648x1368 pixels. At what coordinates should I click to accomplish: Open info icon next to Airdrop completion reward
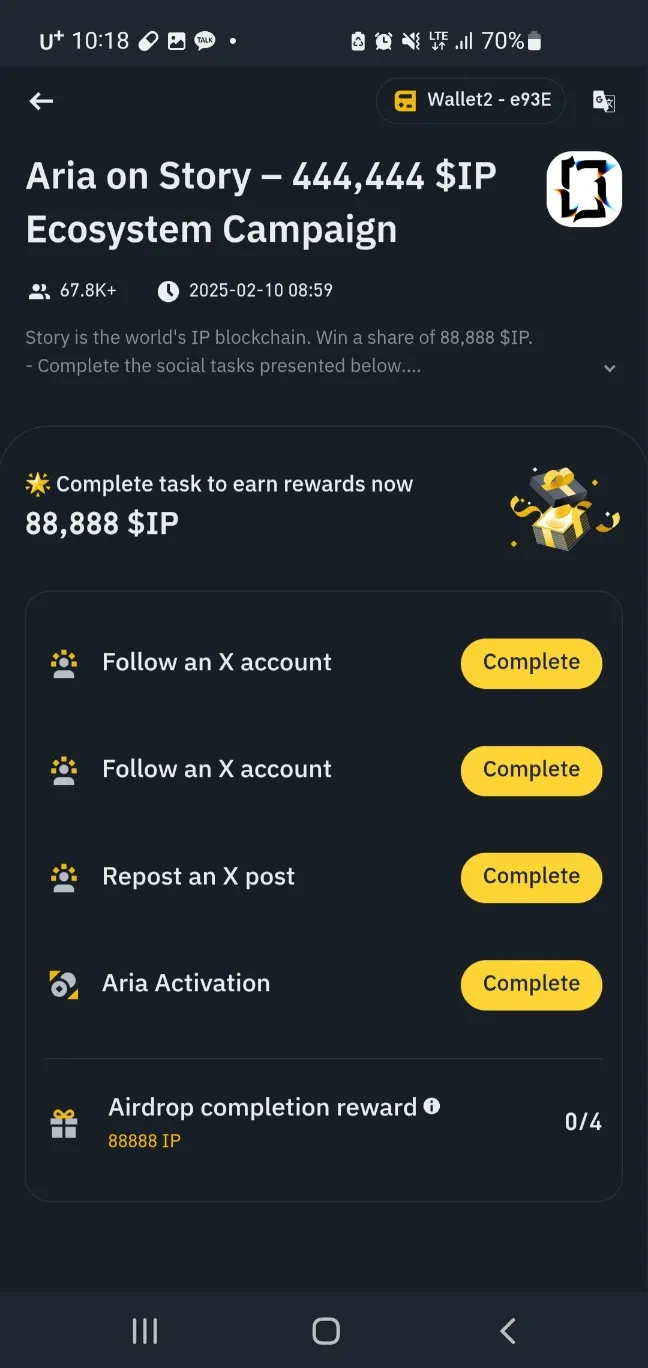(x=432, y=1106)
